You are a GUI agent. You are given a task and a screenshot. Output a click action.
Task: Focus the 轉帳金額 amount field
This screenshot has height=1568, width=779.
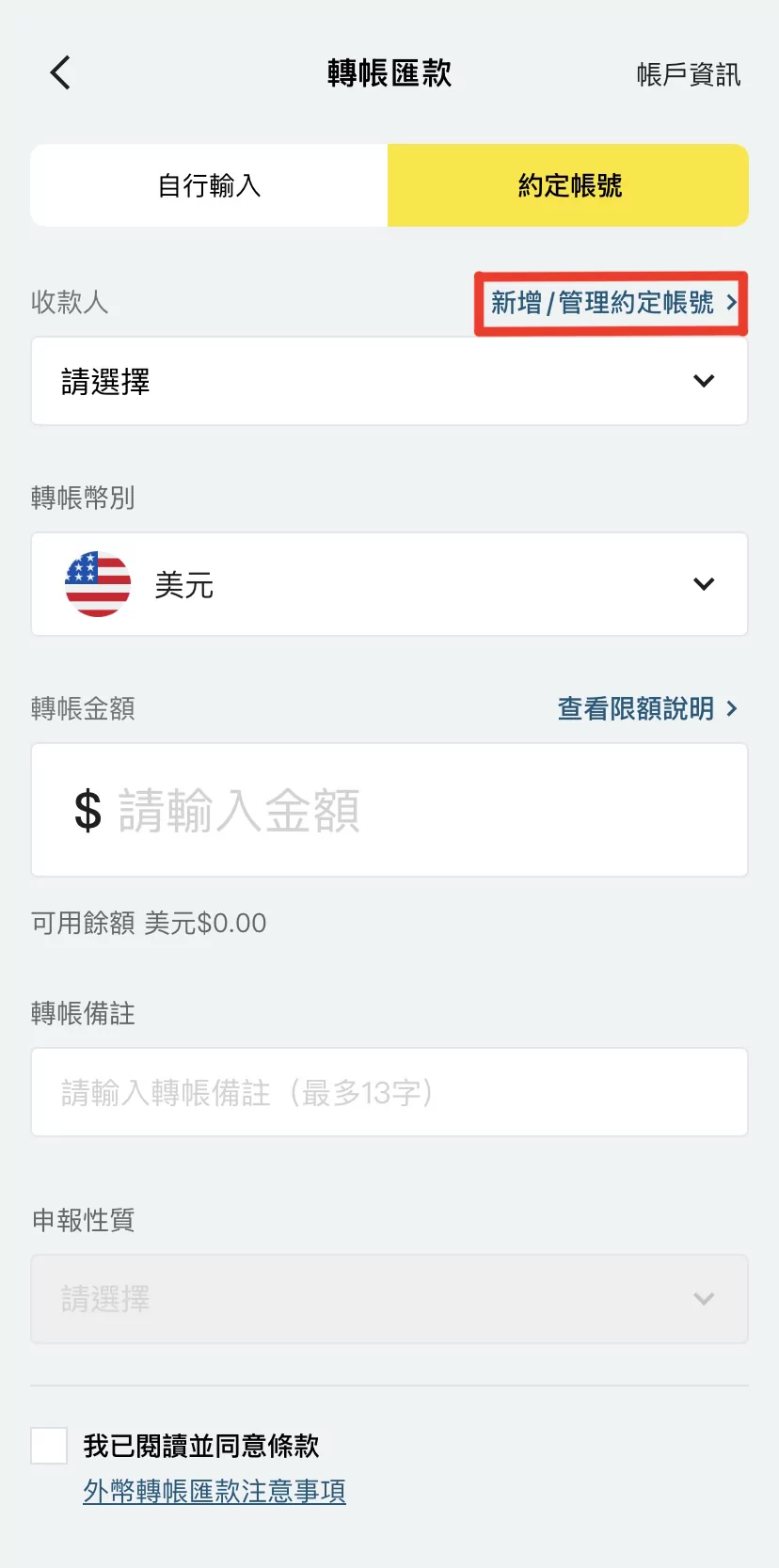[389, 810]
